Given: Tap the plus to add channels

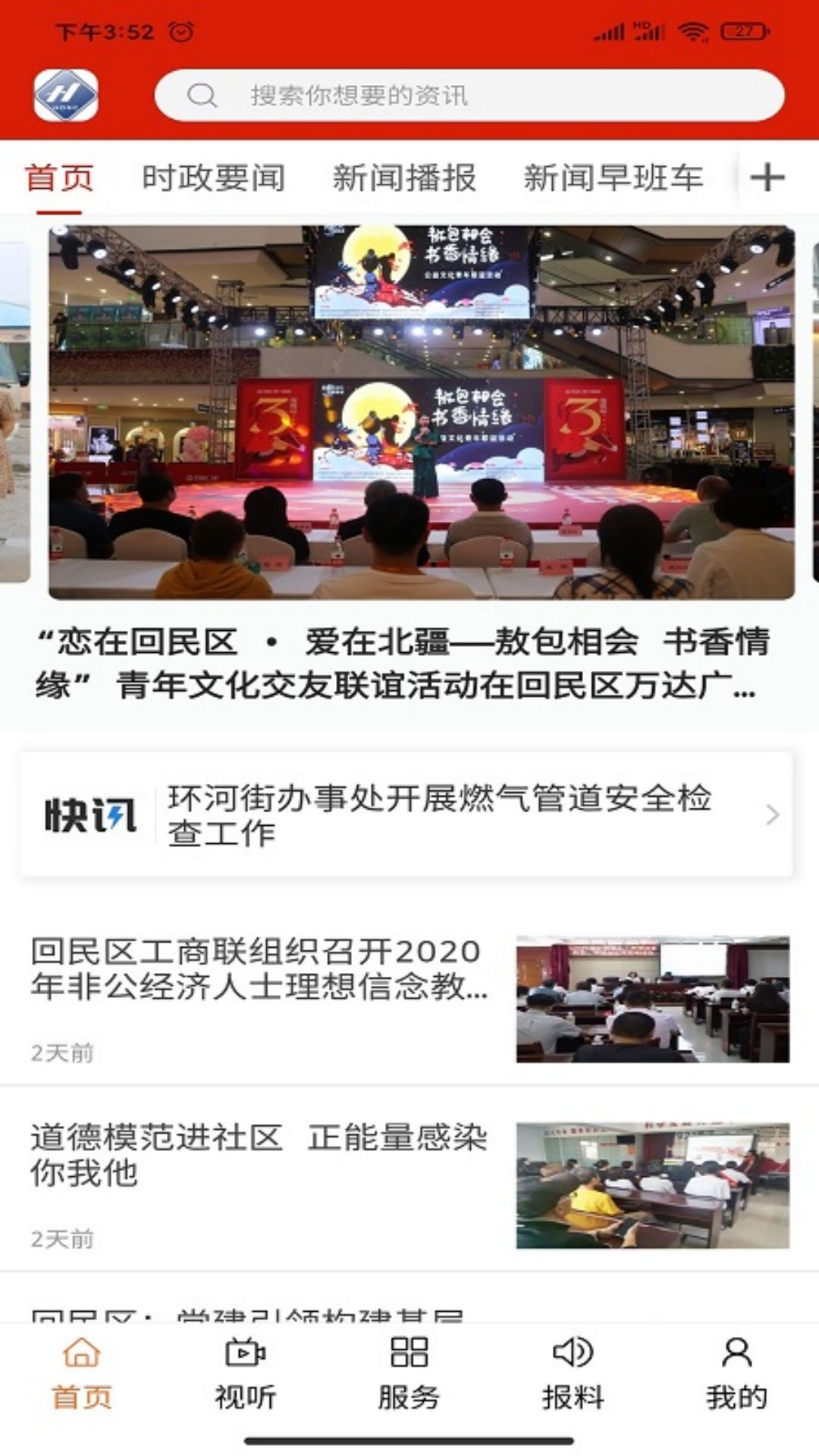Looking at the screenshot, I should pyautogui.click(x=769, y=176).
